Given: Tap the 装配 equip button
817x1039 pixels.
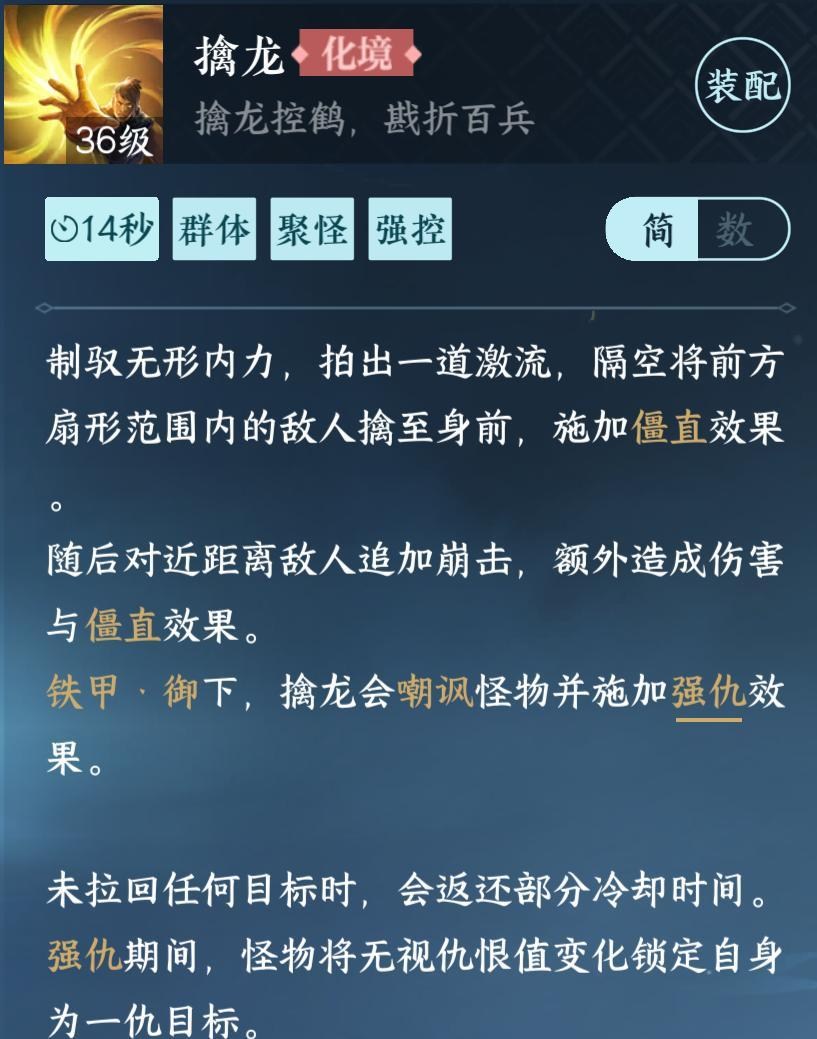Looking at the screenshot, I should coord(743,86).
